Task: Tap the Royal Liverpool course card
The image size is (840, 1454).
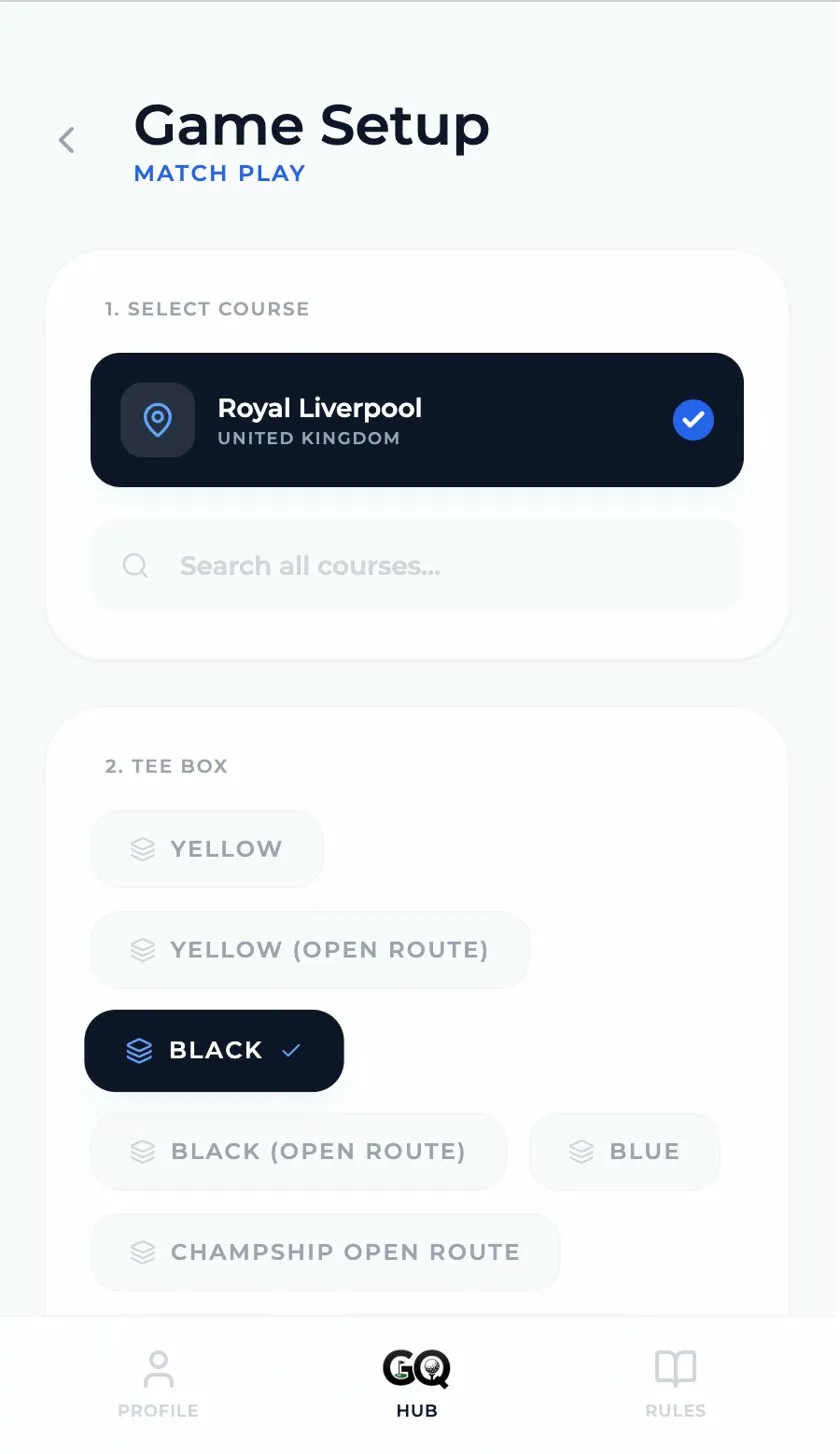Action: point(416,420)
